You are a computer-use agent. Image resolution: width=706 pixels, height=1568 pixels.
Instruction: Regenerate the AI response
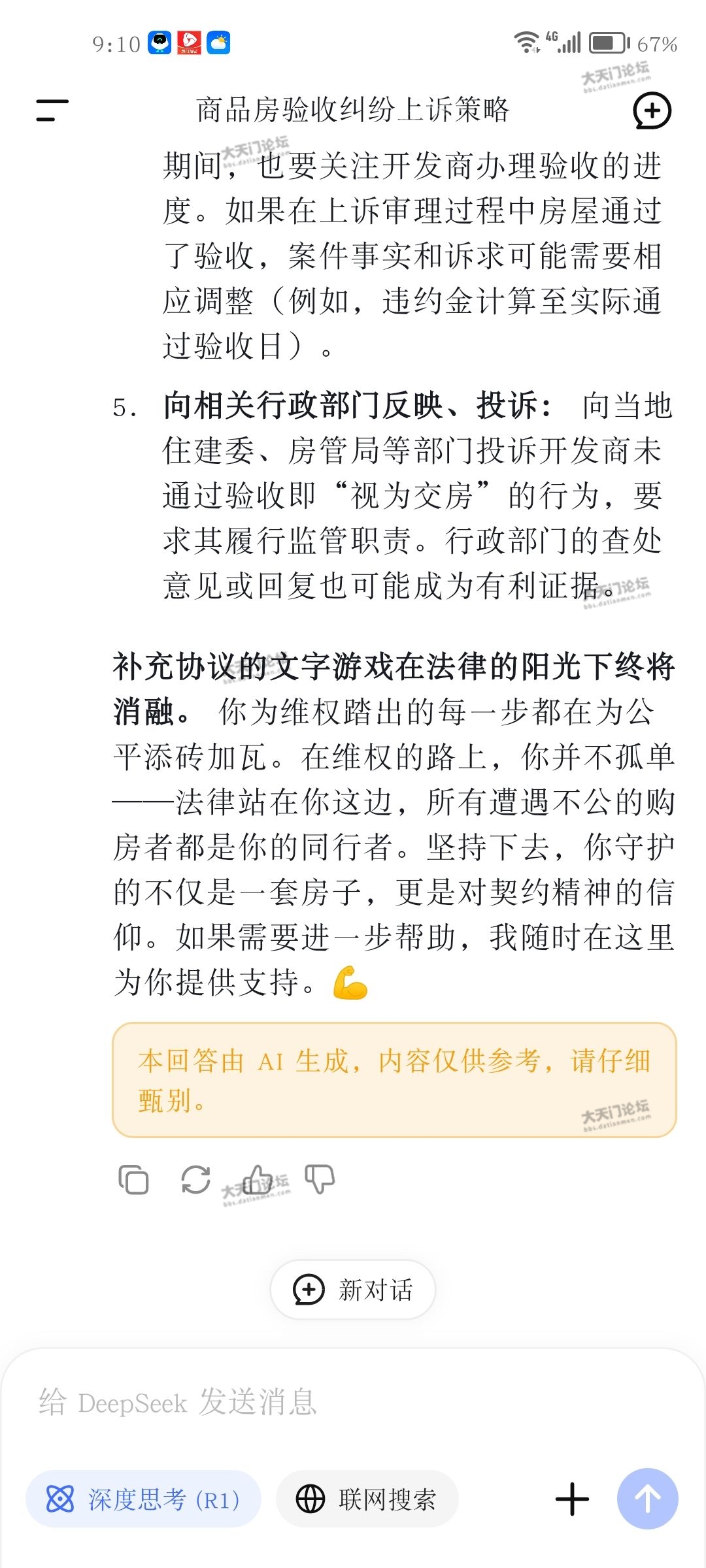[x=195, y=1179]
